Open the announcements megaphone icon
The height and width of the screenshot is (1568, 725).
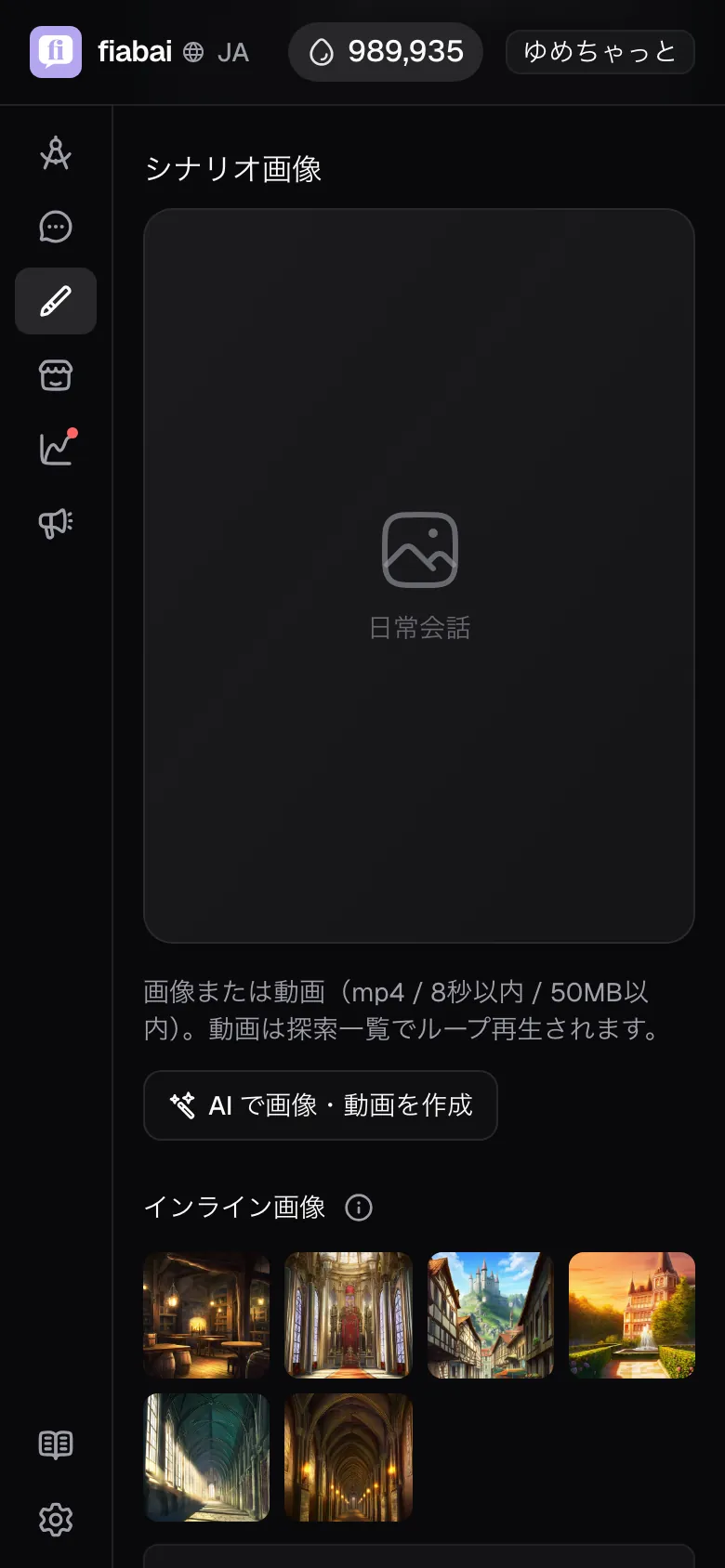pos(56,523)
